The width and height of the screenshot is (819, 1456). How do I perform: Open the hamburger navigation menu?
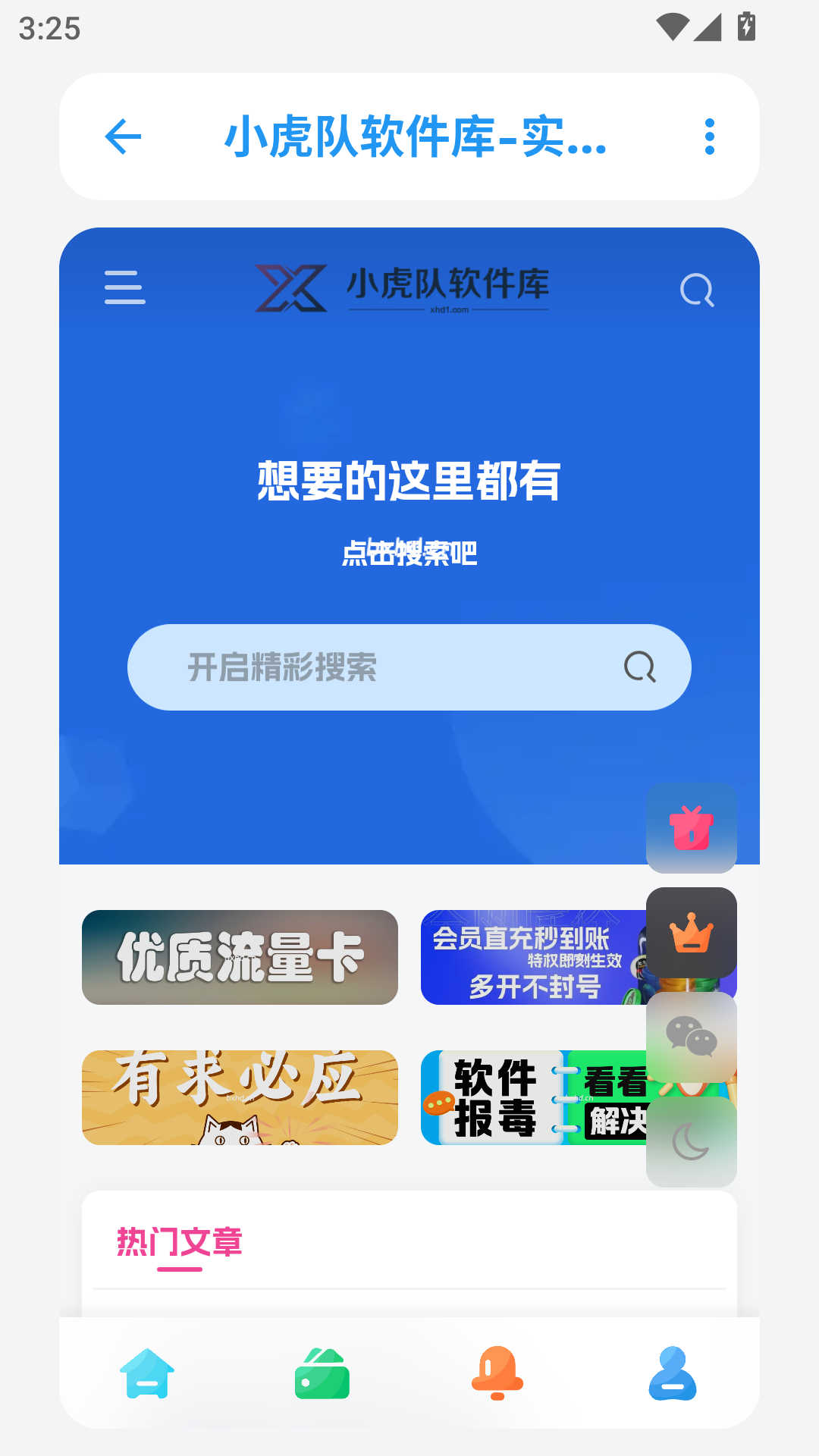[124, 289]
